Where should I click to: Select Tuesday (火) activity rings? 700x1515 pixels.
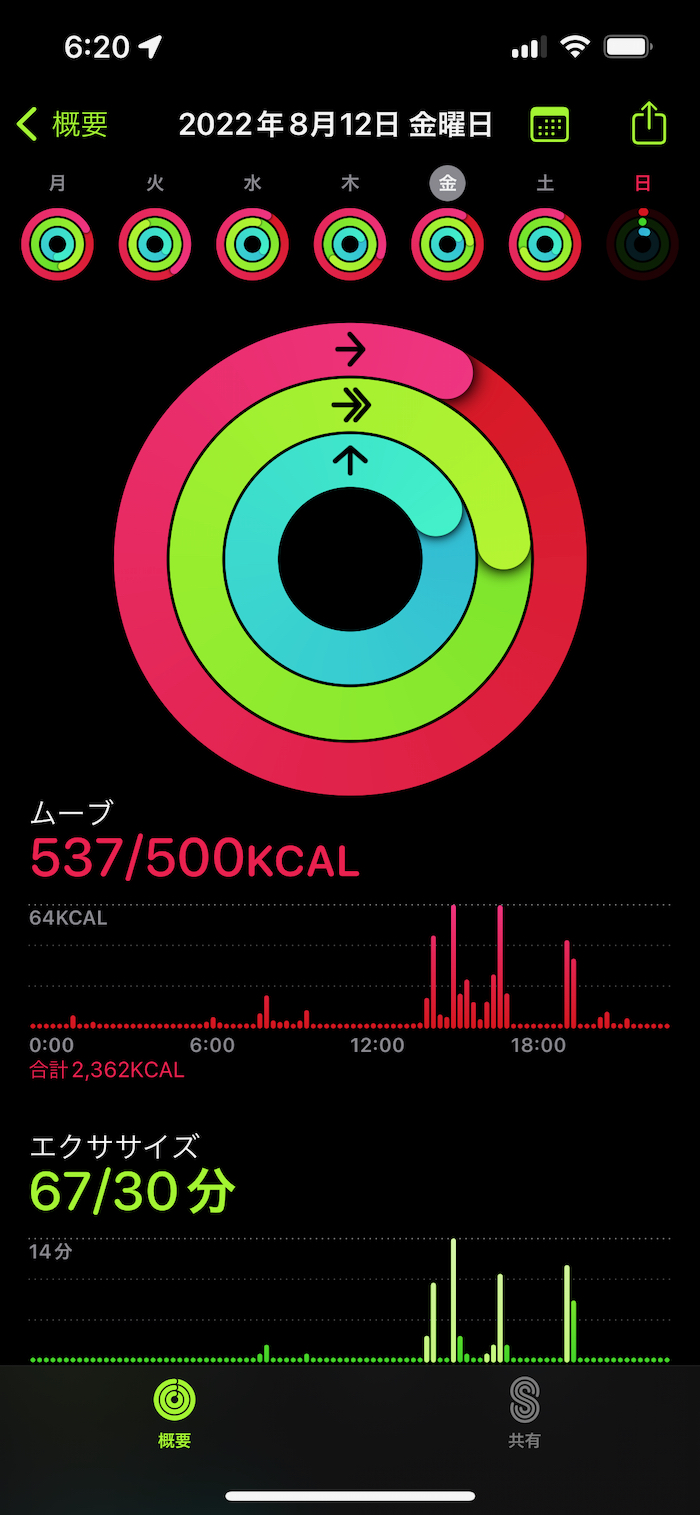[155, 244]
